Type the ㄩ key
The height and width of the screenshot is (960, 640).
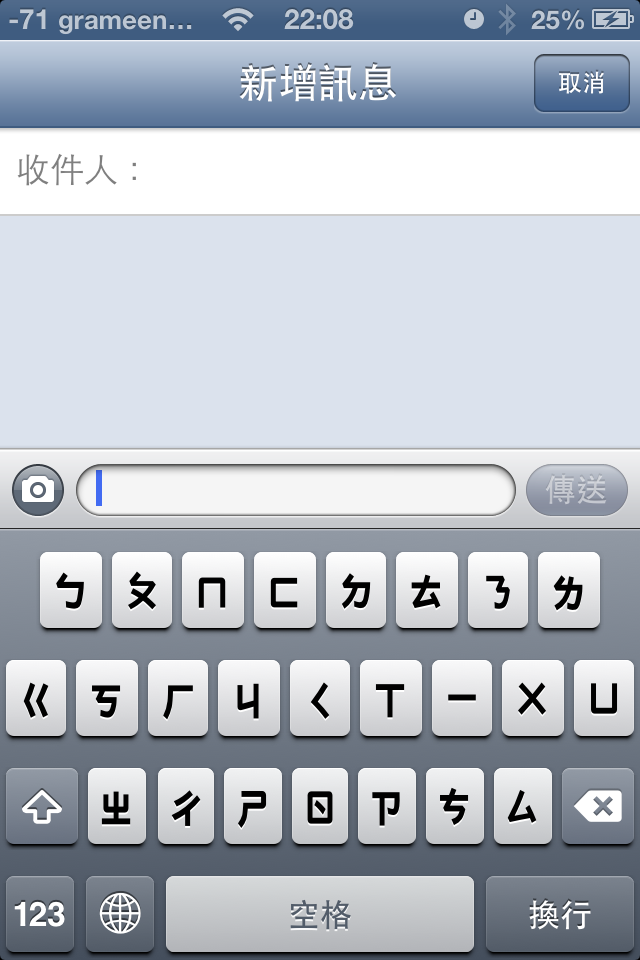pos(604,698)
